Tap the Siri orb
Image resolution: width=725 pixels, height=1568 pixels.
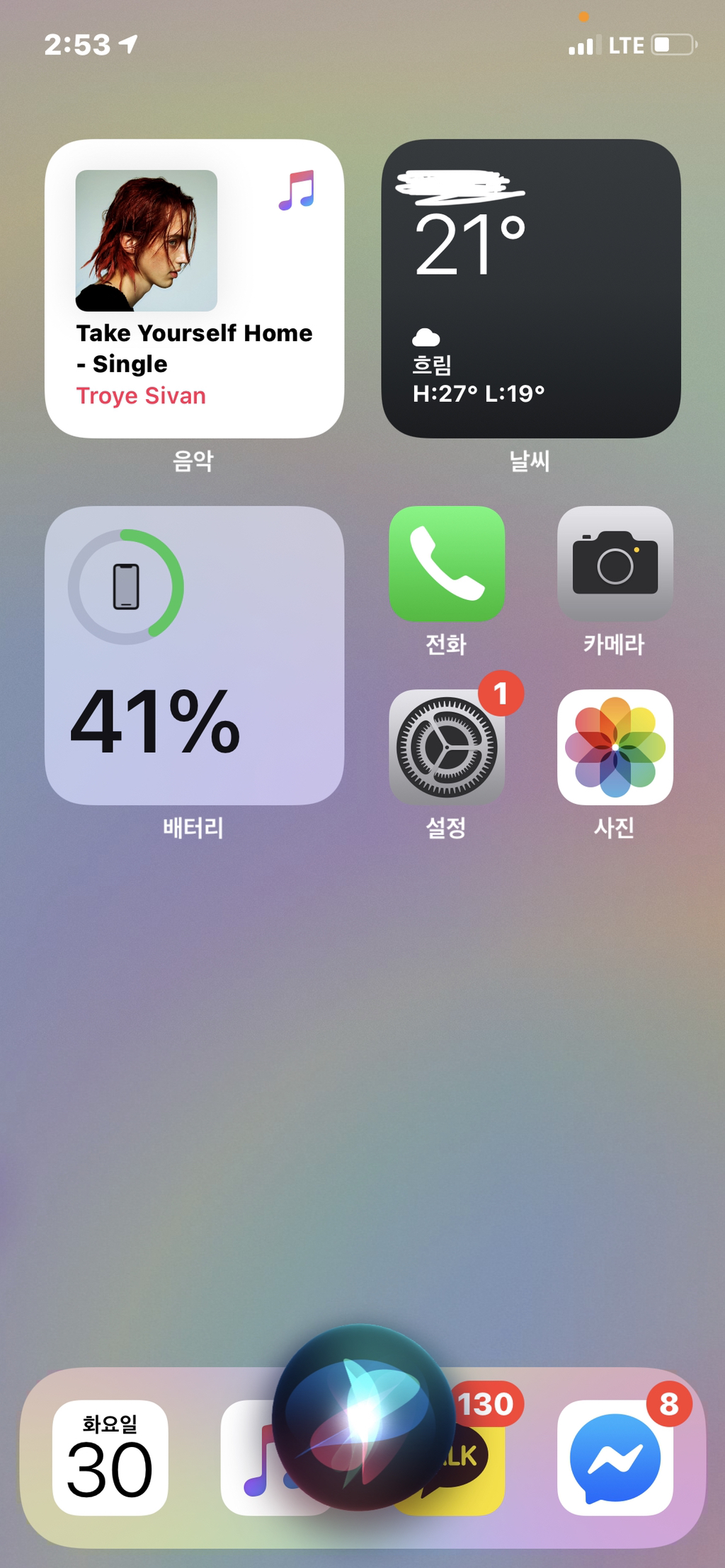pyautogui.click(x=362, y=1415)
